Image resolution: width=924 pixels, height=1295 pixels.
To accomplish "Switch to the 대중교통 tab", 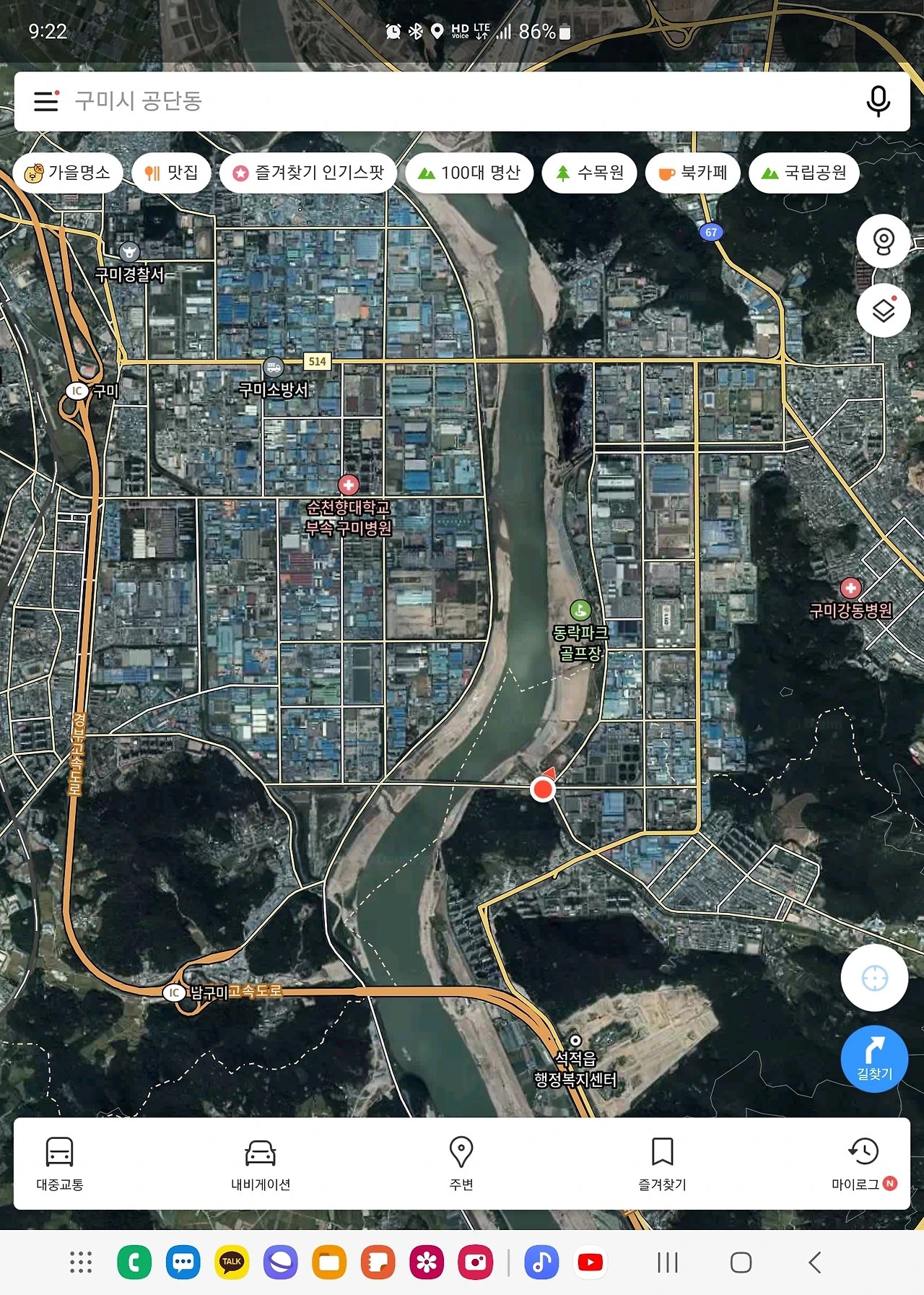I will point(60,1163).
